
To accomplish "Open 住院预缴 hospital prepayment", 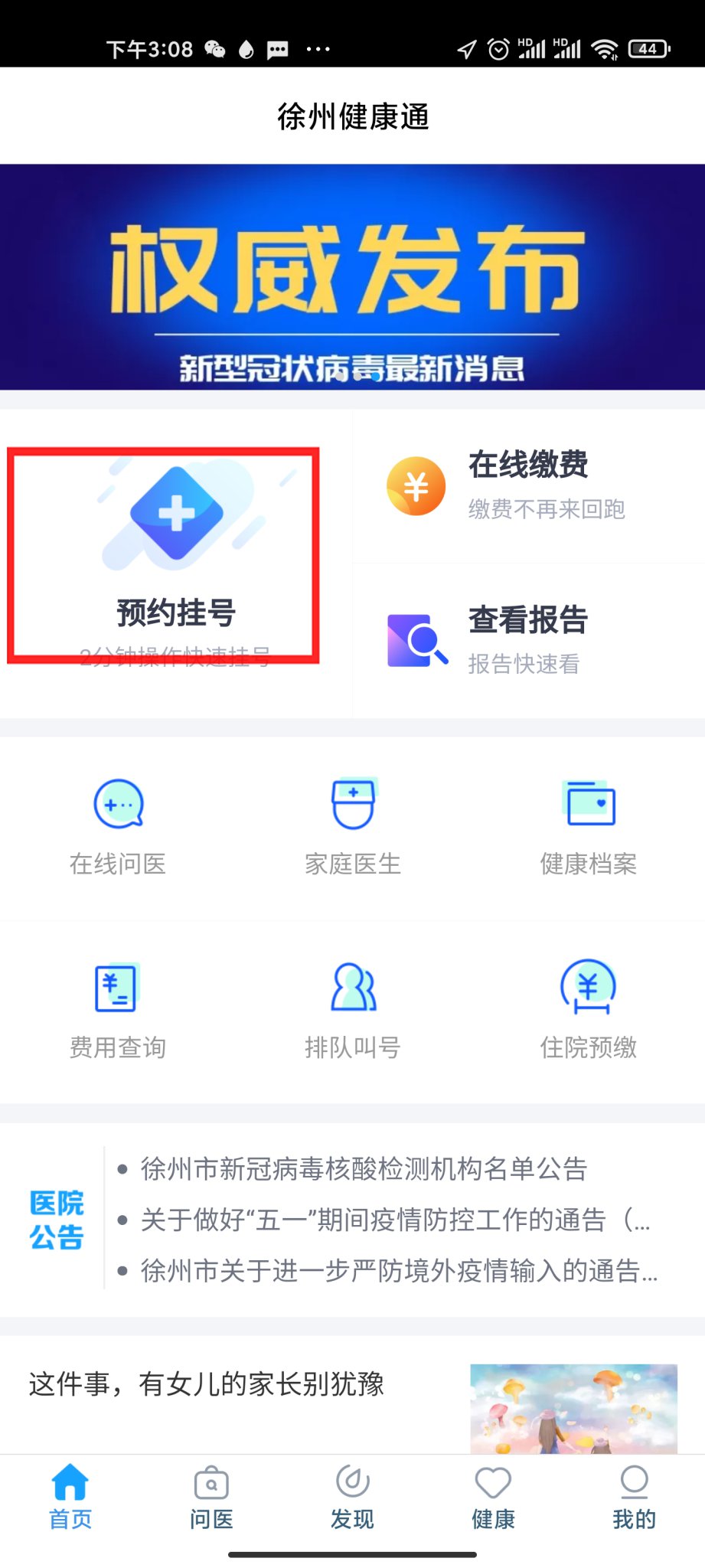I will pyautogui.click(x=588, y=1011).
